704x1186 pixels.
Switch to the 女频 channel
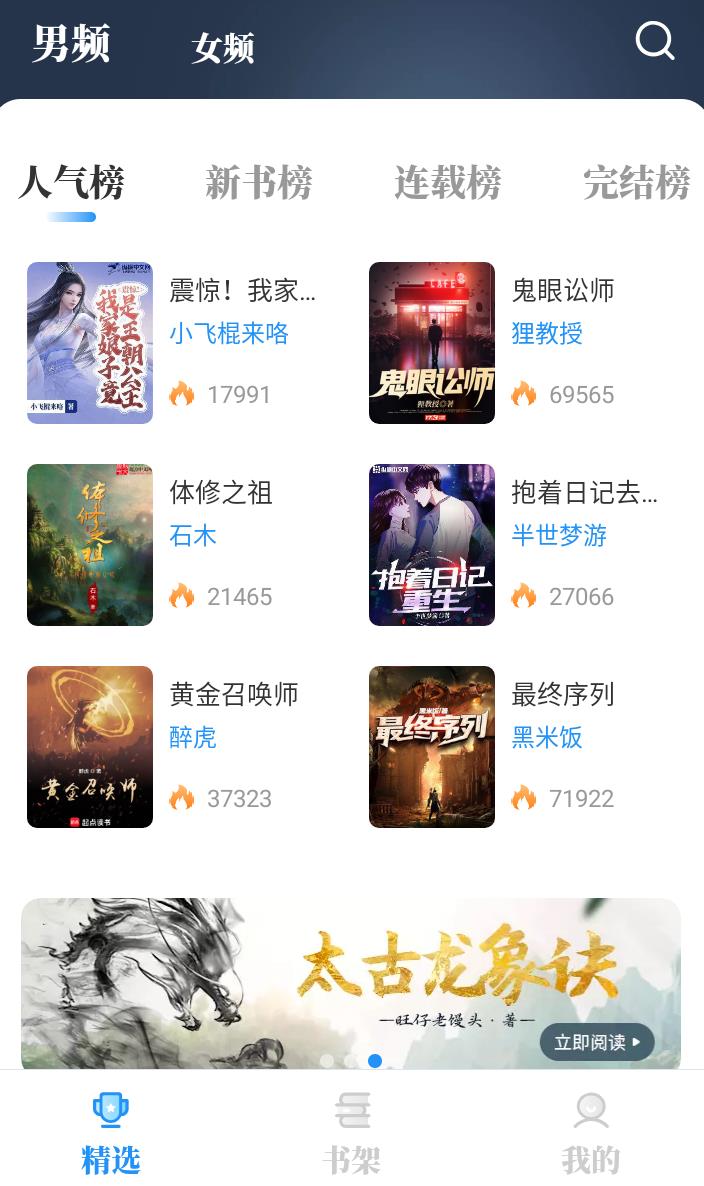tap(223, 47)
